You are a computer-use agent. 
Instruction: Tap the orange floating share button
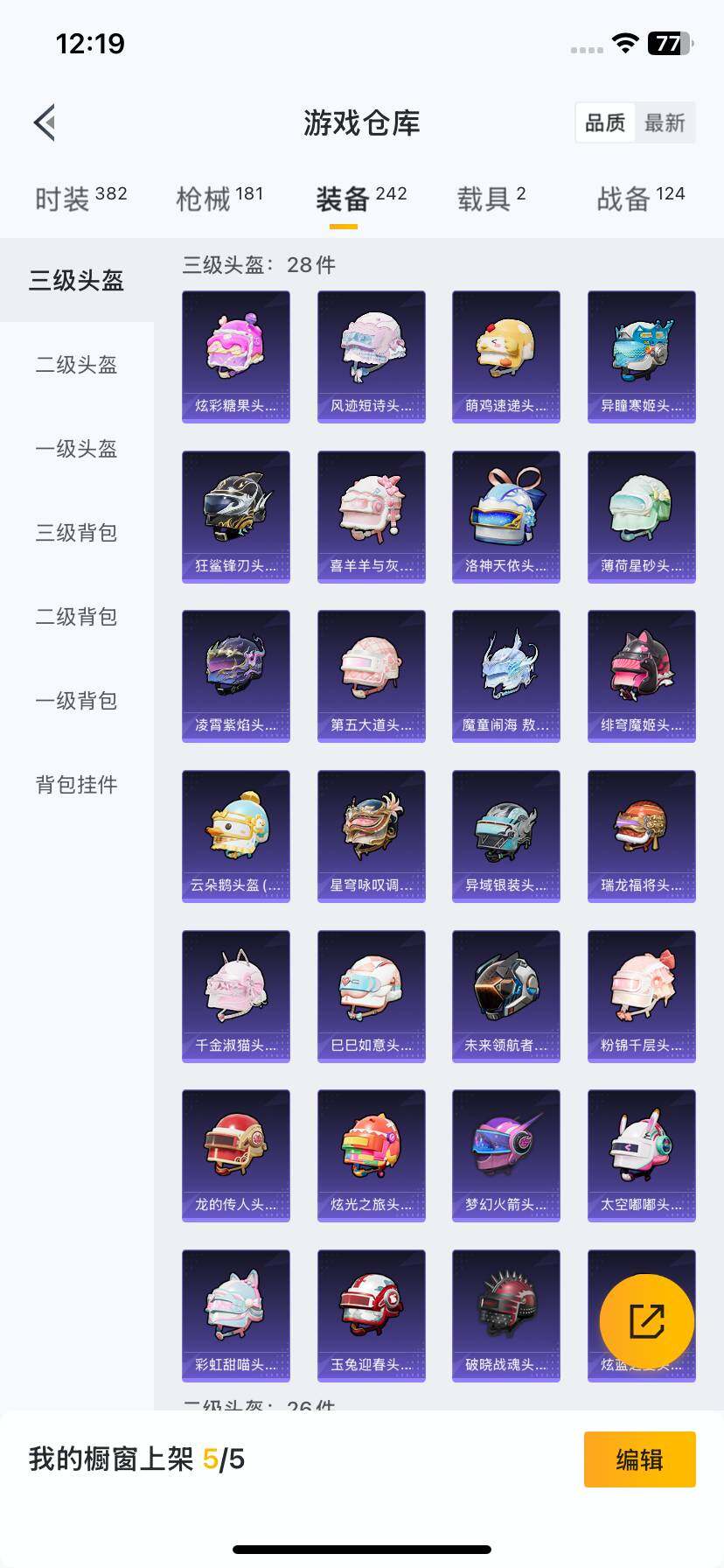tap(647, 1321)
